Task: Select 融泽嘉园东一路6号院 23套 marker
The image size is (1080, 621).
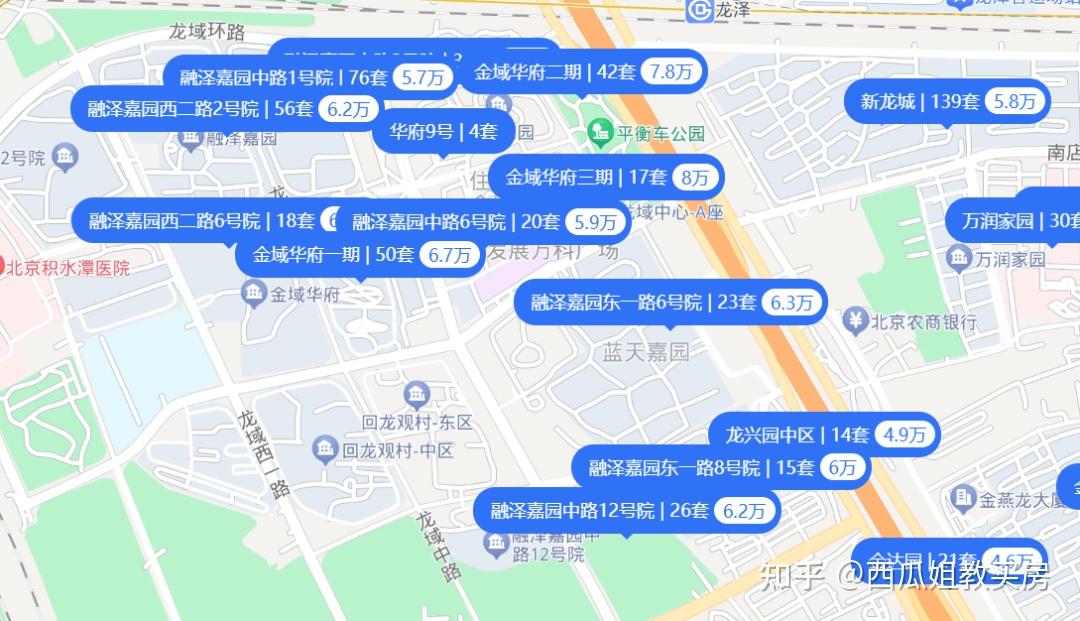Action: coord(670,302)
